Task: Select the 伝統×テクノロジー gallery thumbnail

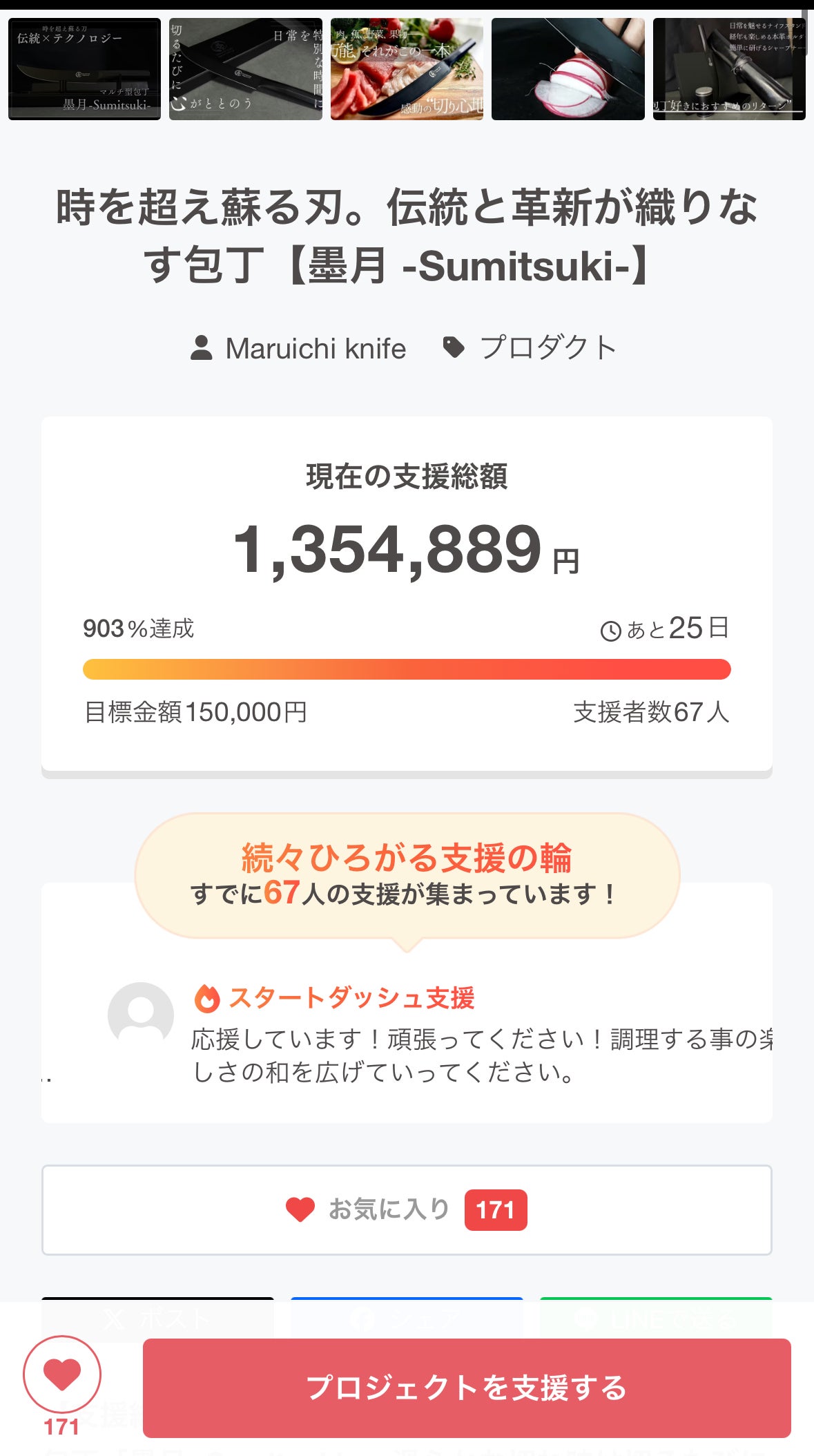Action: pos(84,69)
